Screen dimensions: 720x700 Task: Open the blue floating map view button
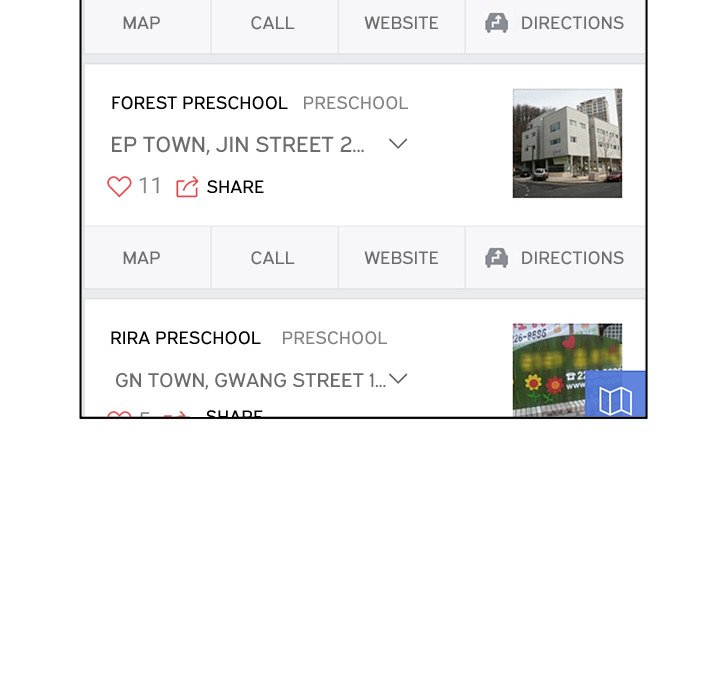[x=615, y=399]
